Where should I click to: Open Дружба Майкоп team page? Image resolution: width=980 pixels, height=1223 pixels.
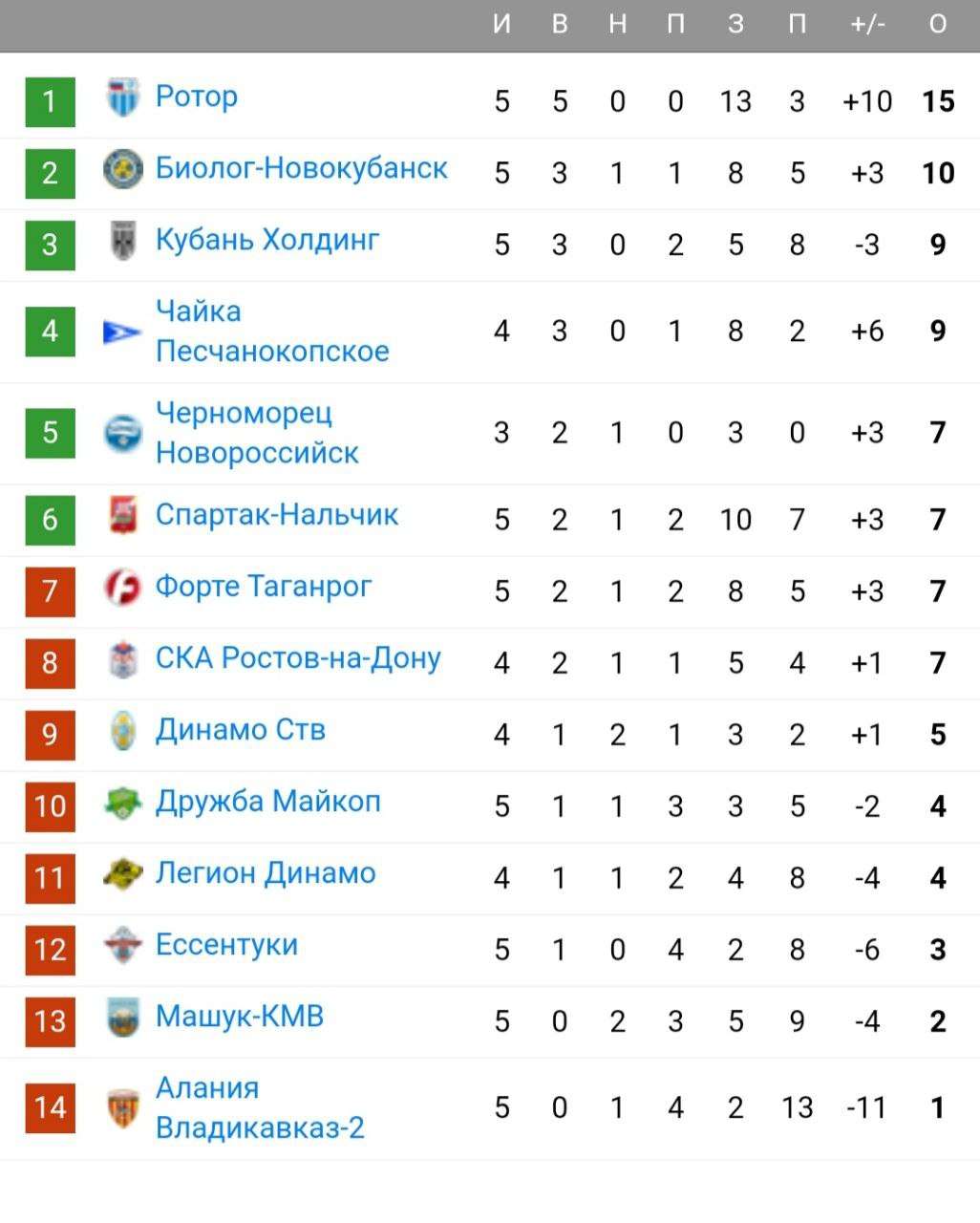coord(268,801)
